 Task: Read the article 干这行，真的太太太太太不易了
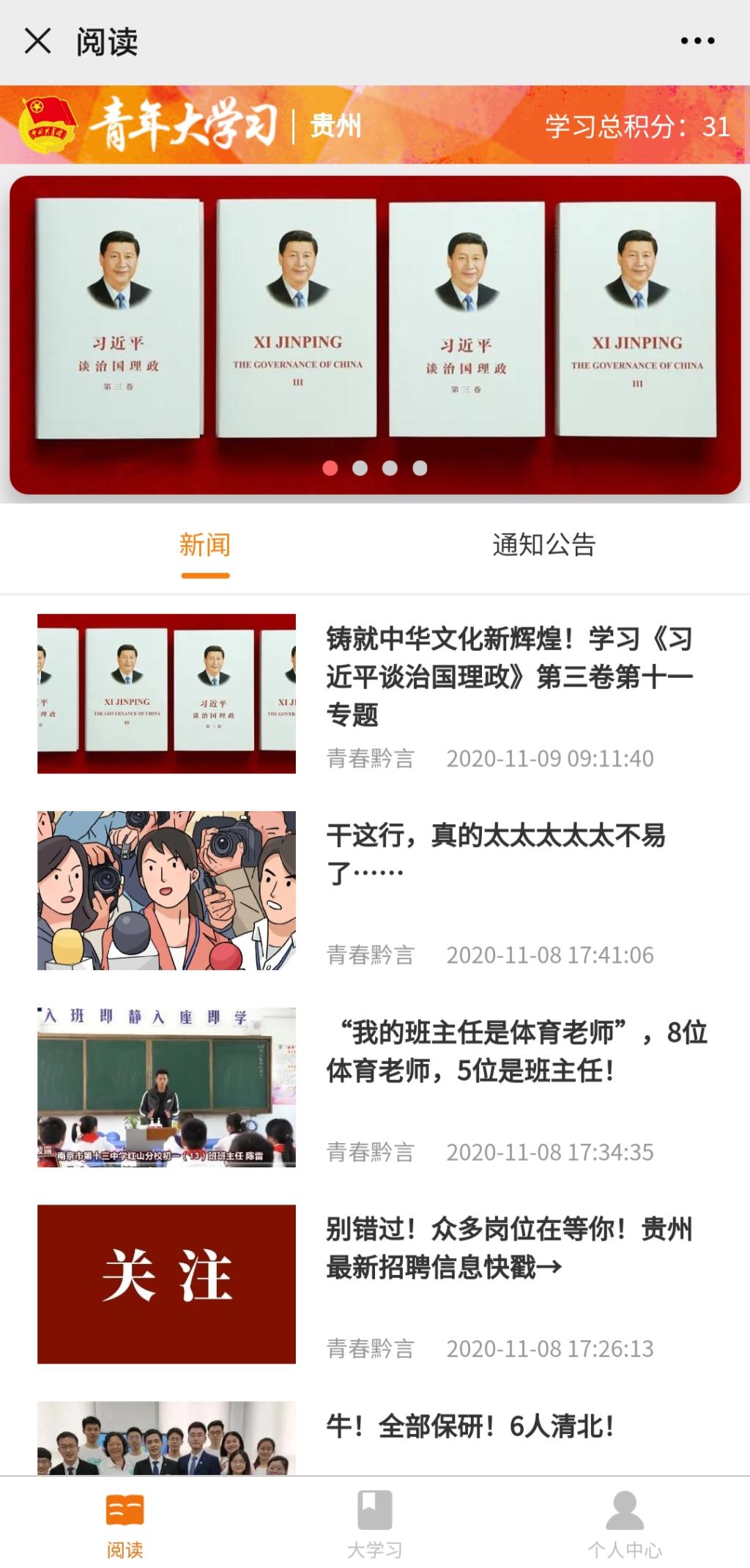click(x=495, y=853)
